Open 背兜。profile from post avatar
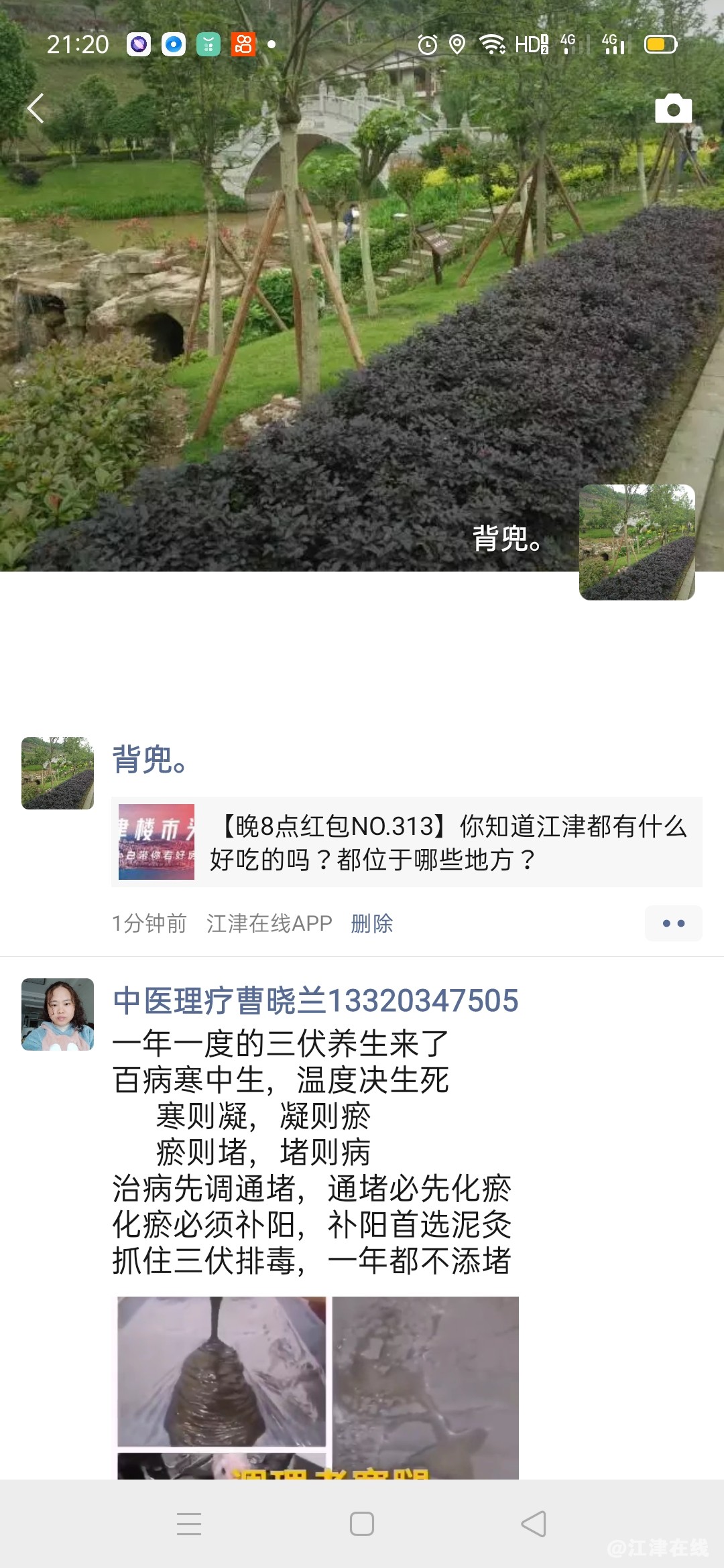The image size is (724, 1568). [x=58, y=773]
